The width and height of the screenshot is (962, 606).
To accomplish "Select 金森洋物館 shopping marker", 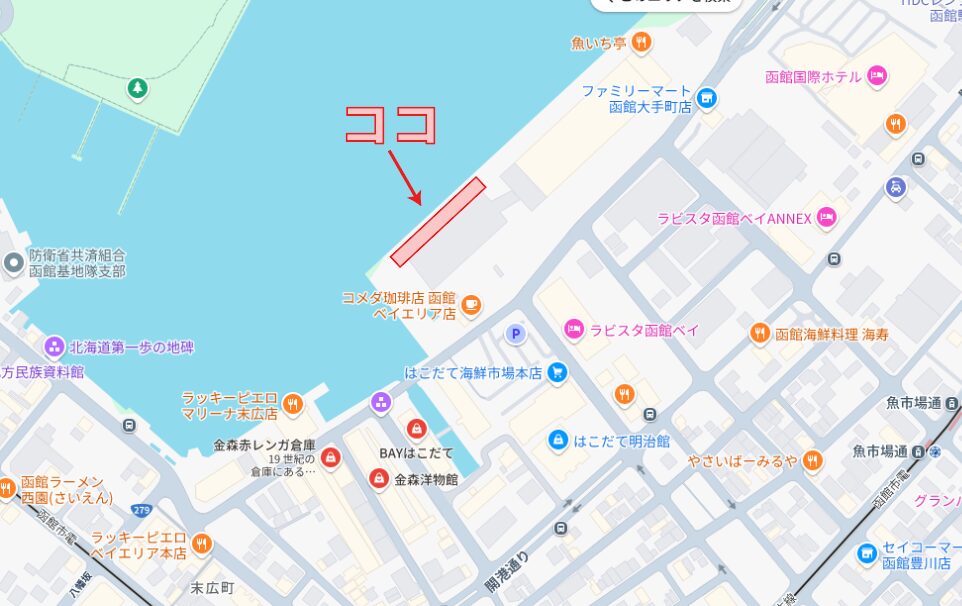I will (379, 479).
